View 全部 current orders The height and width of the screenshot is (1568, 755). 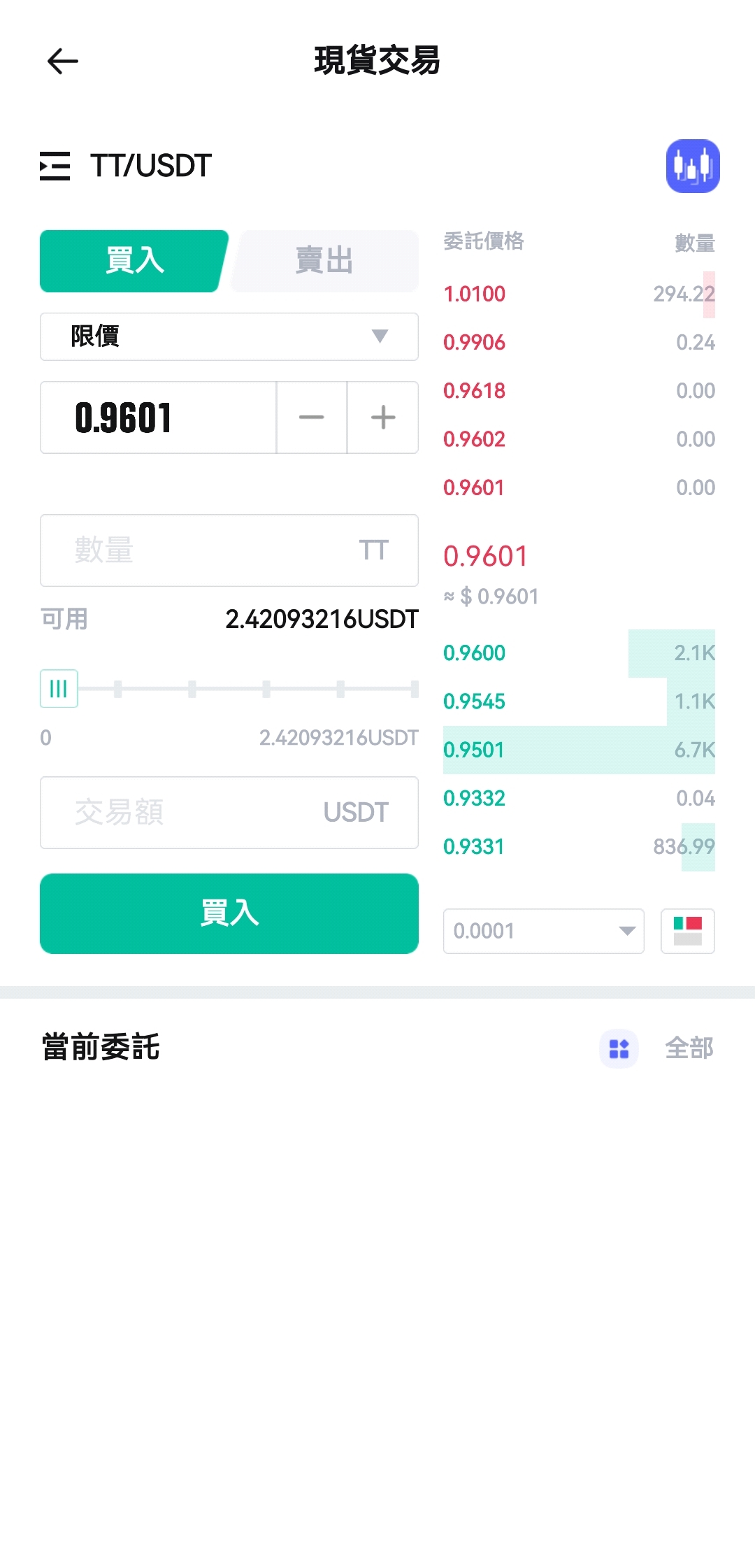(689, 1048)
